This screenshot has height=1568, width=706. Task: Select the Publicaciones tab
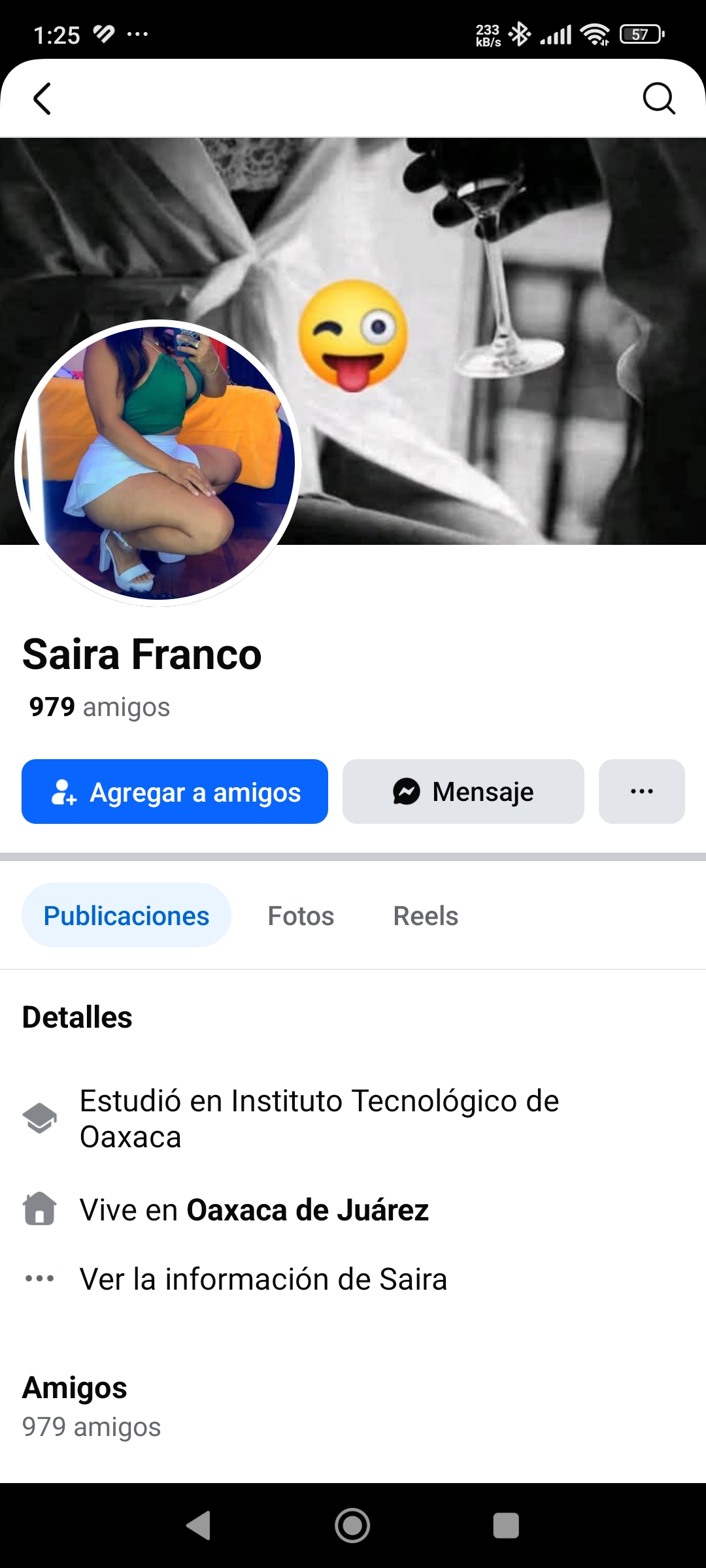[126, 915]
